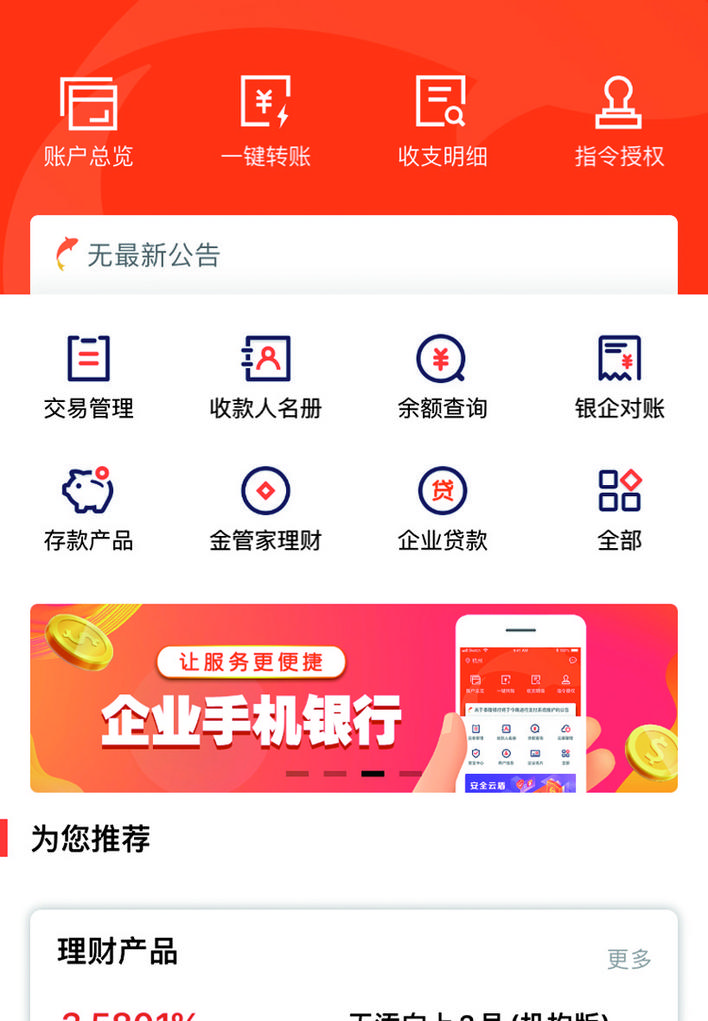Open the 企业手机银行 promotional banner
Viewport: 708px width, 1021px height.
353,698
